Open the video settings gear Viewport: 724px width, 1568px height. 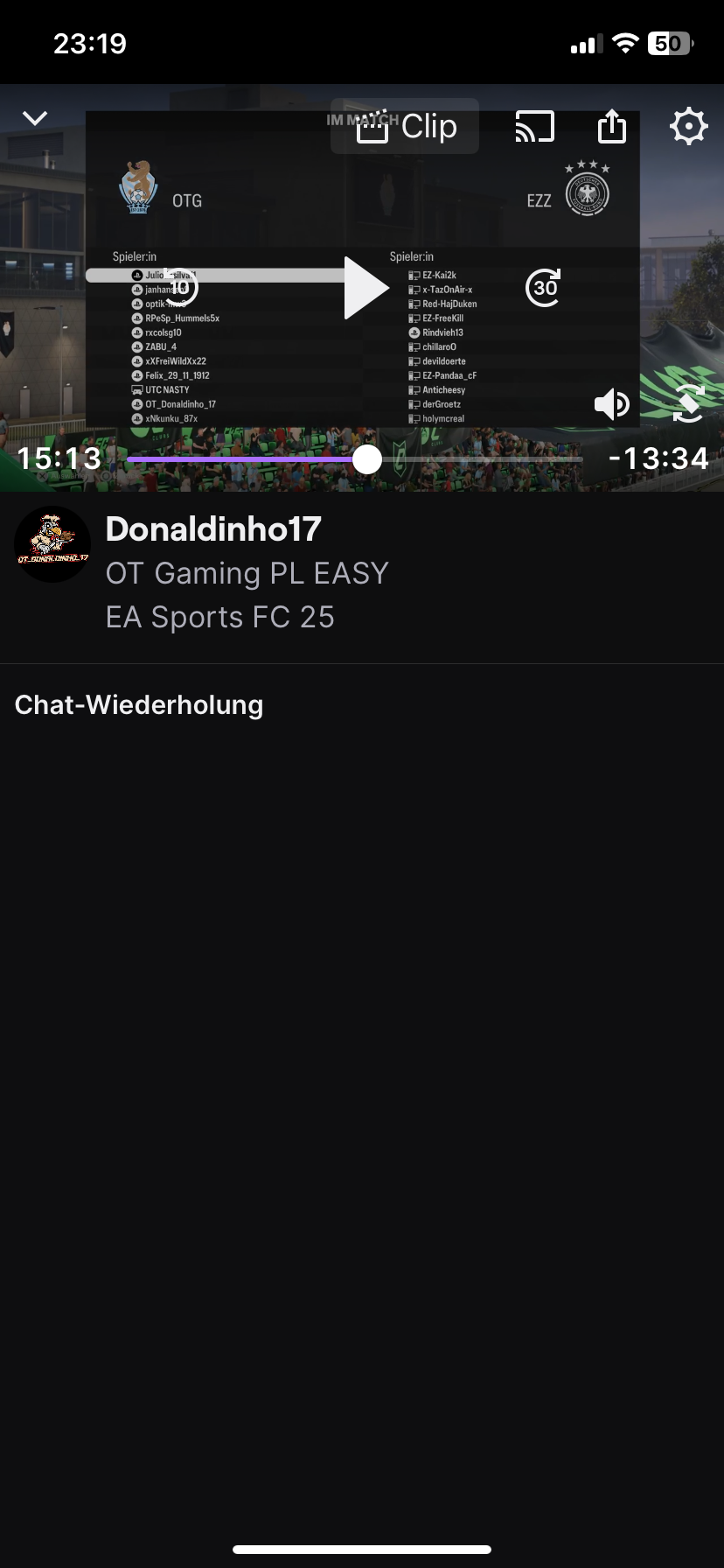(x=688, y=127)
